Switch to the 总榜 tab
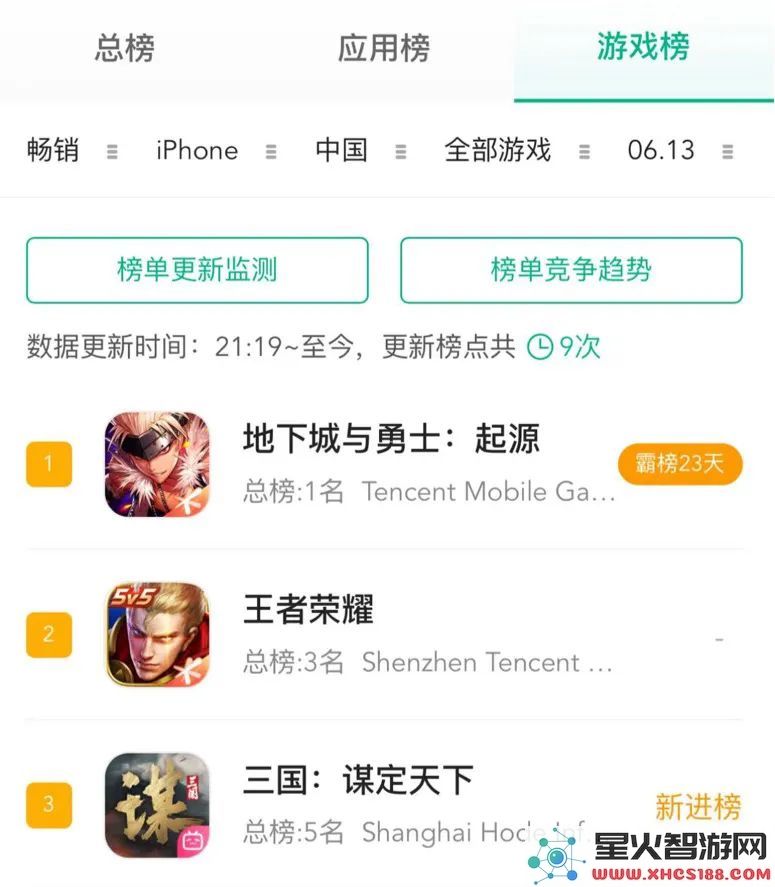The height and width of the screenshot is (887, 775). pyautogui.click(x=125, y=48)
